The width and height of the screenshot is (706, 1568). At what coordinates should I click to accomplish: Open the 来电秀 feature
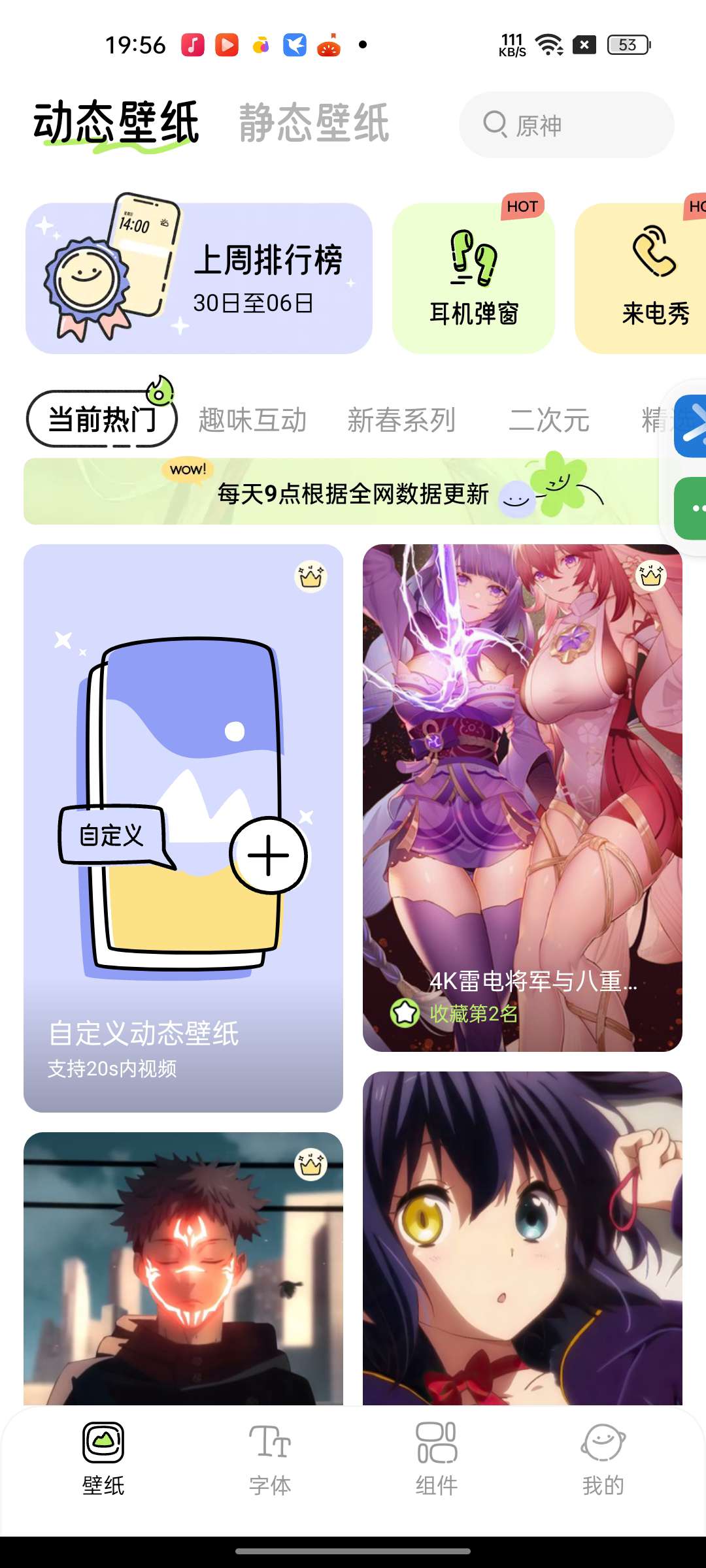(x=647, y=278)
